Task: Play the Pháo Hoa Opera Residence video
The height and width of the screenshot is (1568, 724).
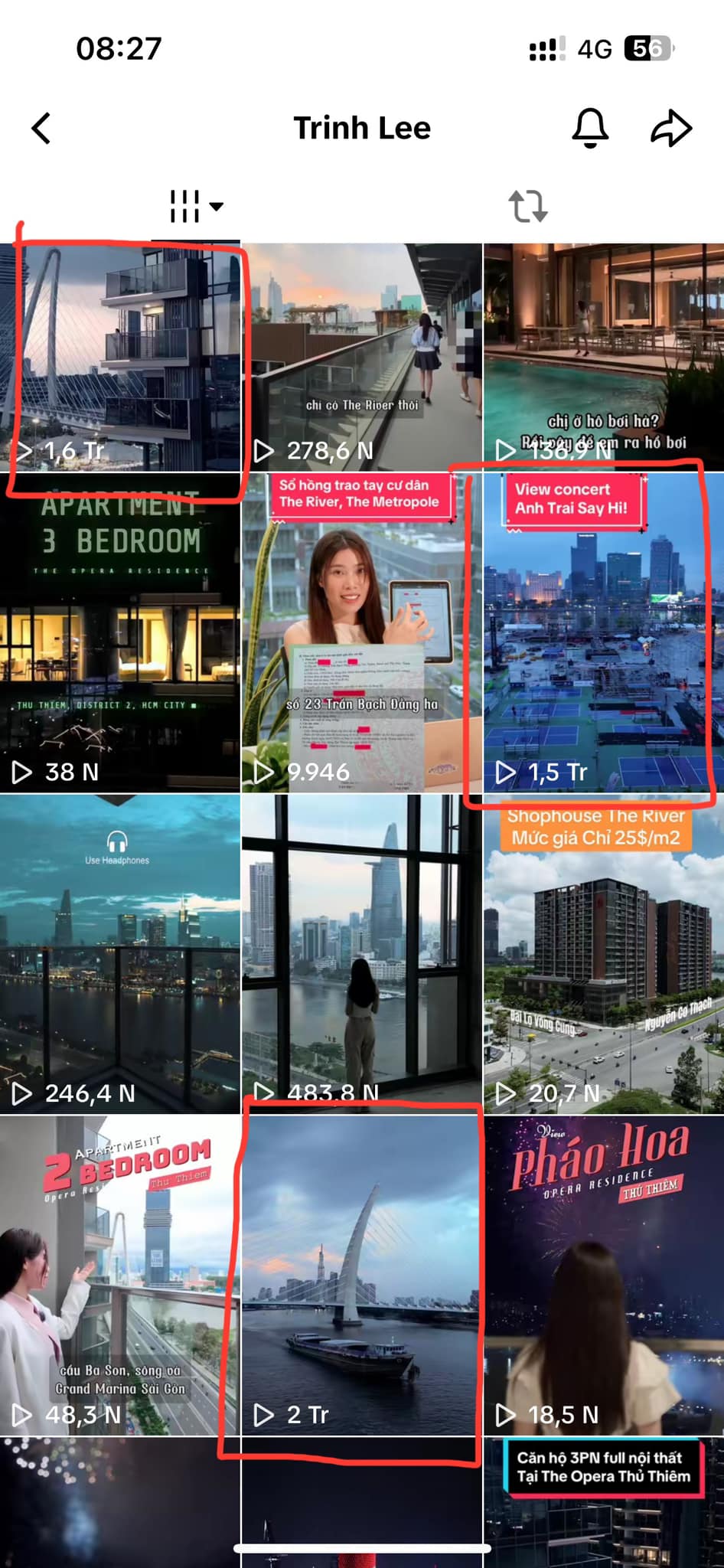Action: pyautogui.click(x=604, y=1276)
